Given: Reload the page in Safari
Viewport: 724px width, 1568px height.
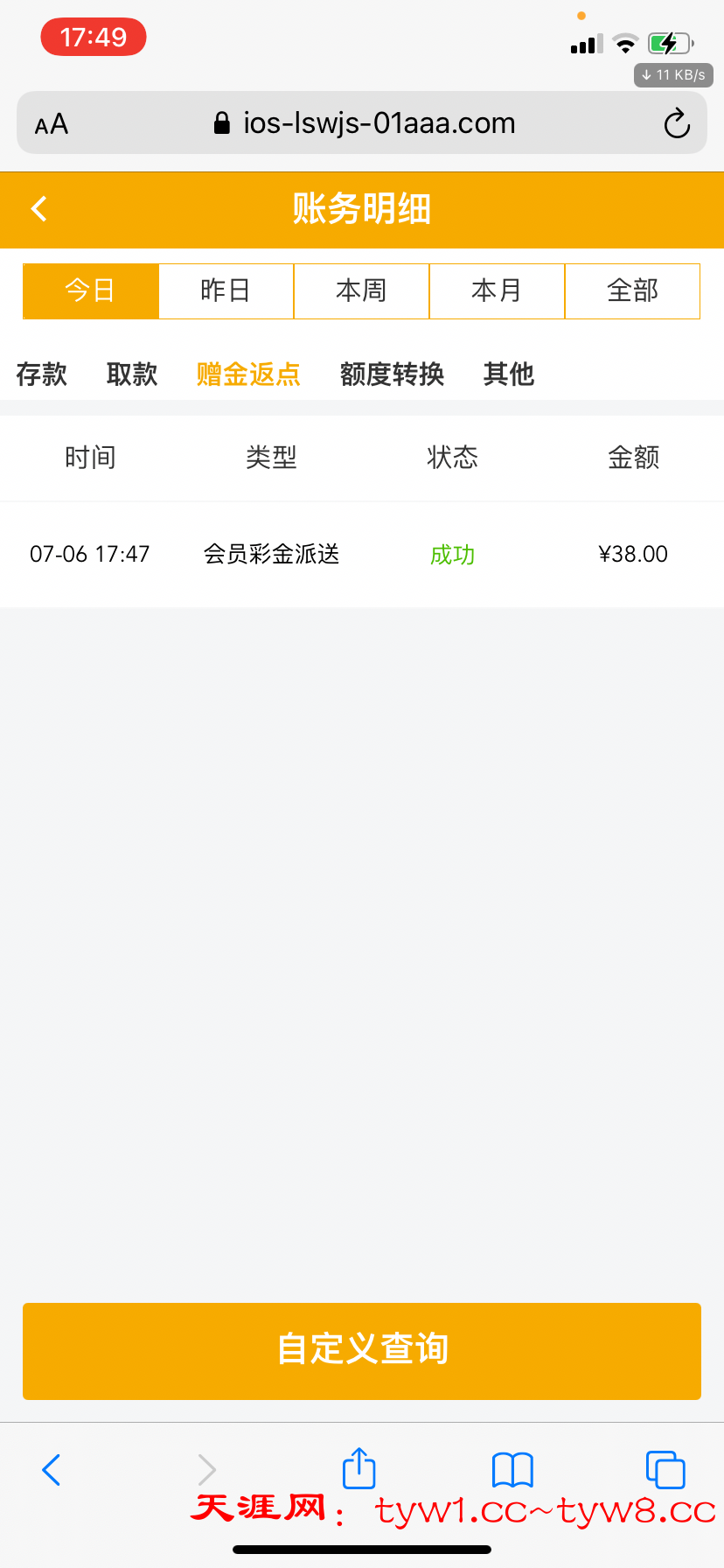Looking at the screenshot, I should point(677,123).
